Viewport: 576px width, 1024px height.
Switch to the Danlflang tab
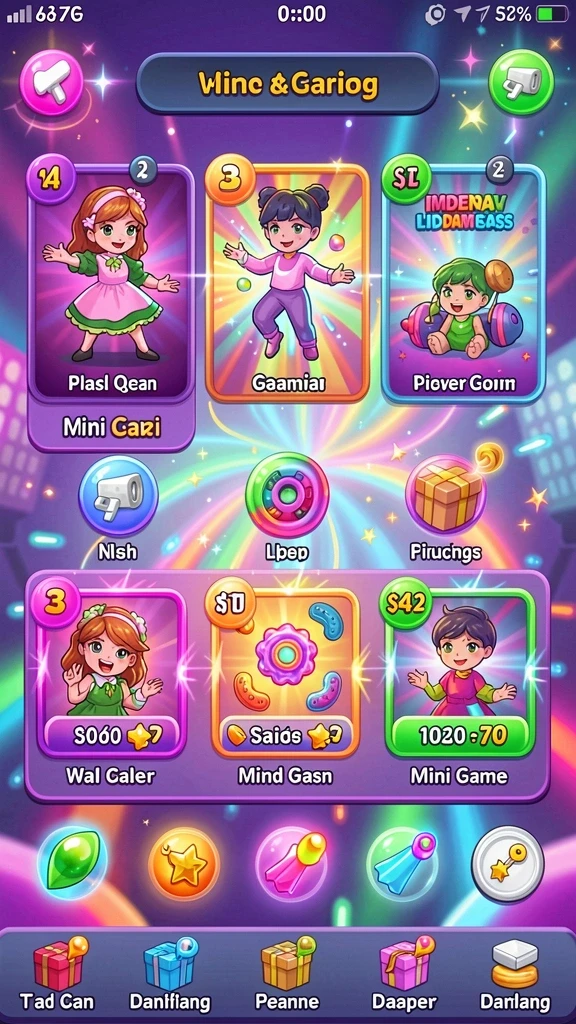coord(170,974)
